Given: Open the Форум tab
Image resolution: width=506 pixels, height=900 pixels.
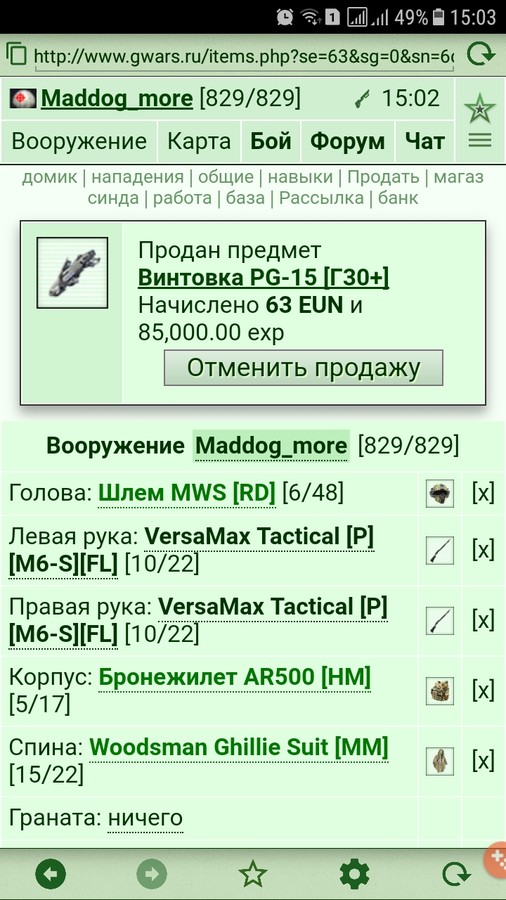Looking at the screenshot, I should pos(347,141).
